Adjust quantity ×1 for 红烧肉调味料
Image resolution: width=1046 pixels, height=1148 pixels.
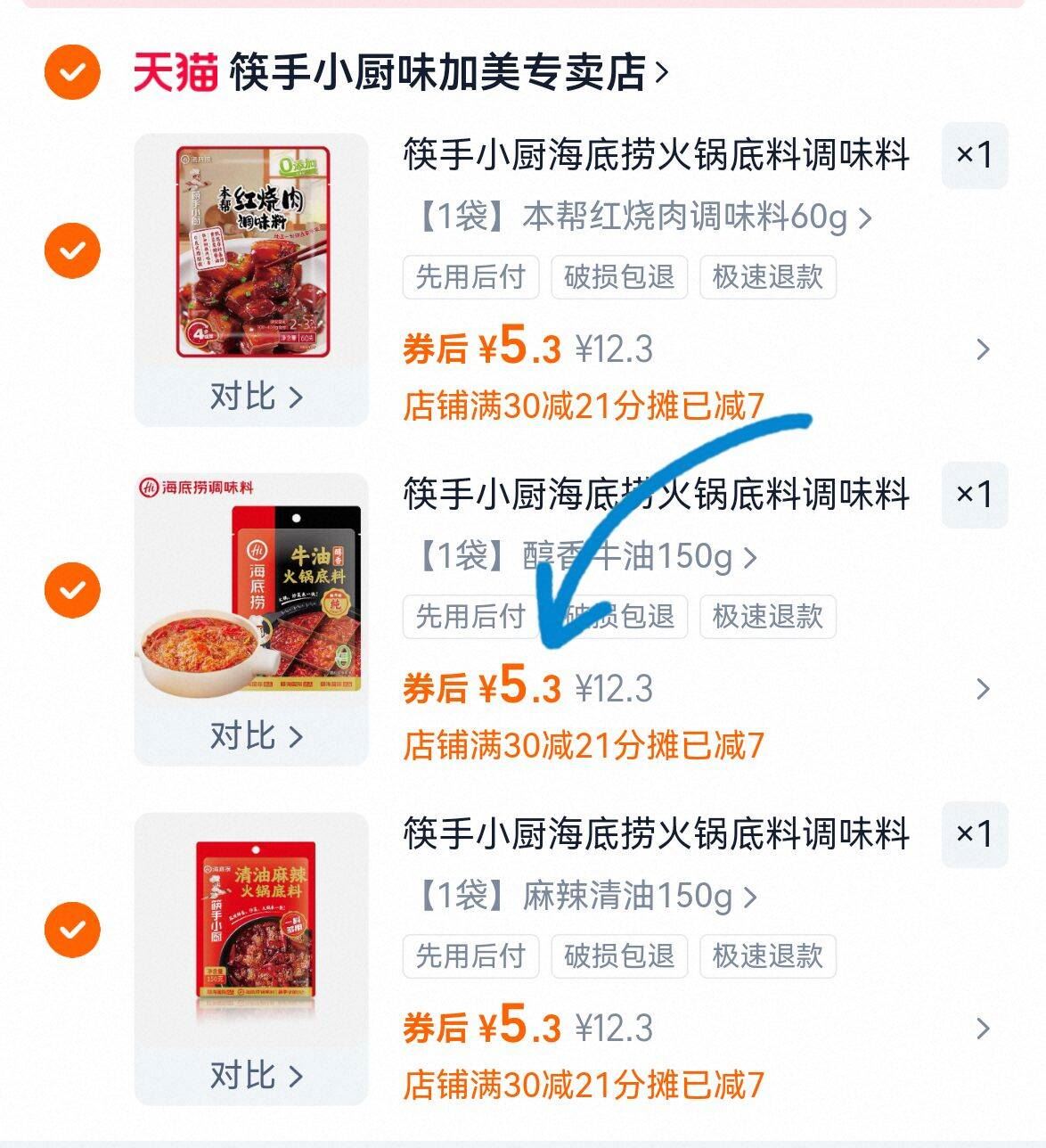click(974, 155)
